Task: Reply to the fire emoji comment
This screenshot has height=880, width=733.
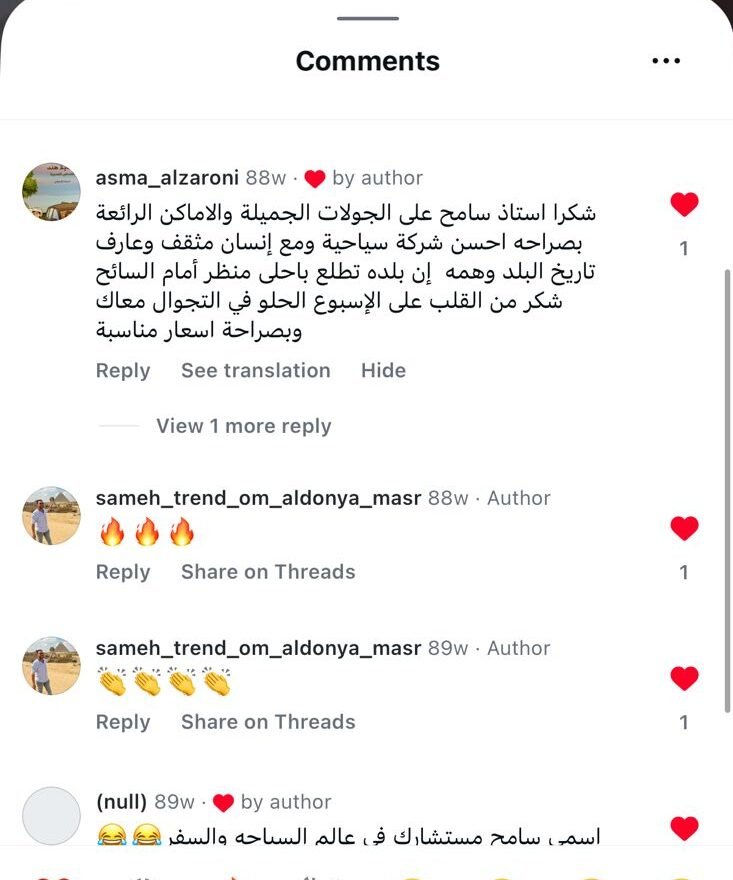Action: tap(123, 572)
